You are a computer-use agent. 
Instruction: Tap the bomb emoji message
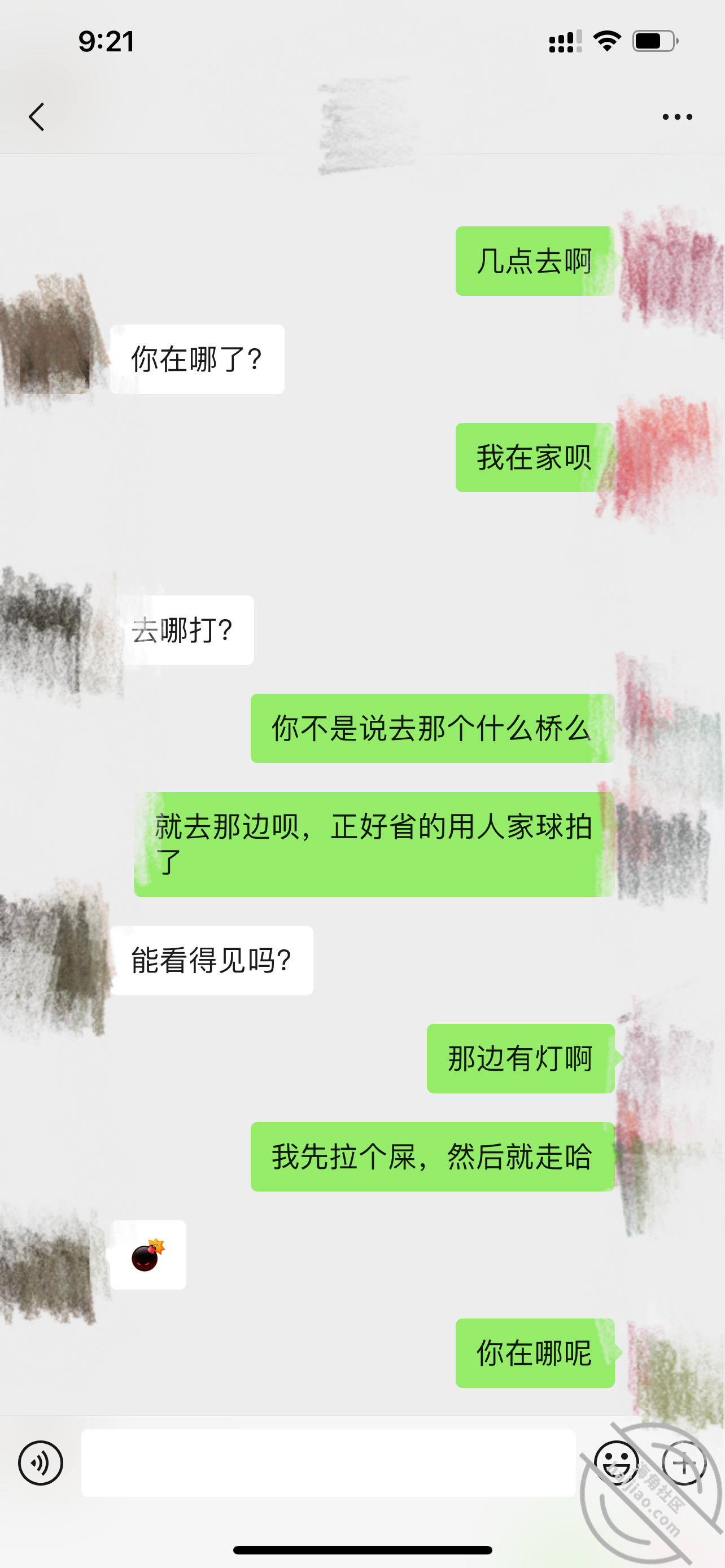pos(148,1255)
